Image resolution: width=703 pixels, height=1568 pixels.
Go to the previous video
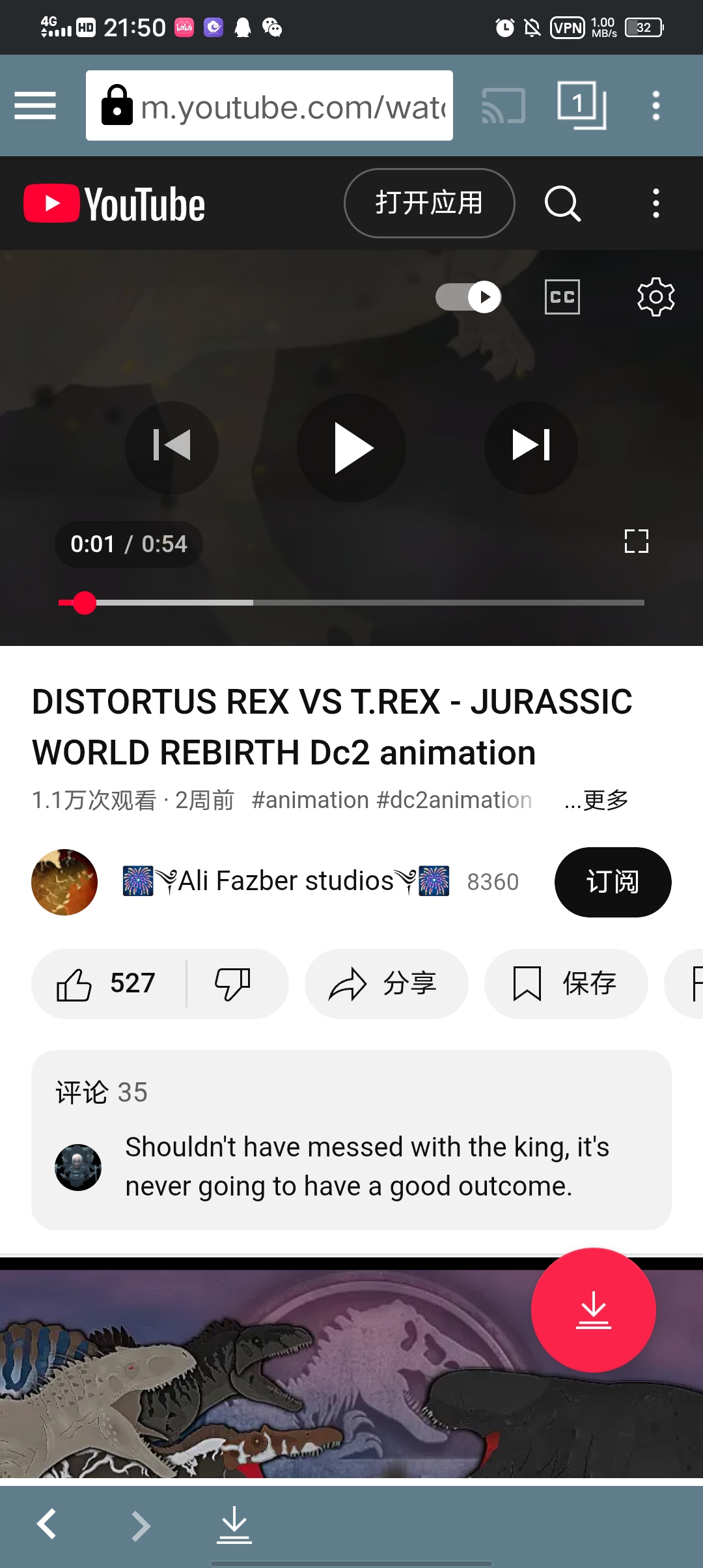(x=172, y=447)
